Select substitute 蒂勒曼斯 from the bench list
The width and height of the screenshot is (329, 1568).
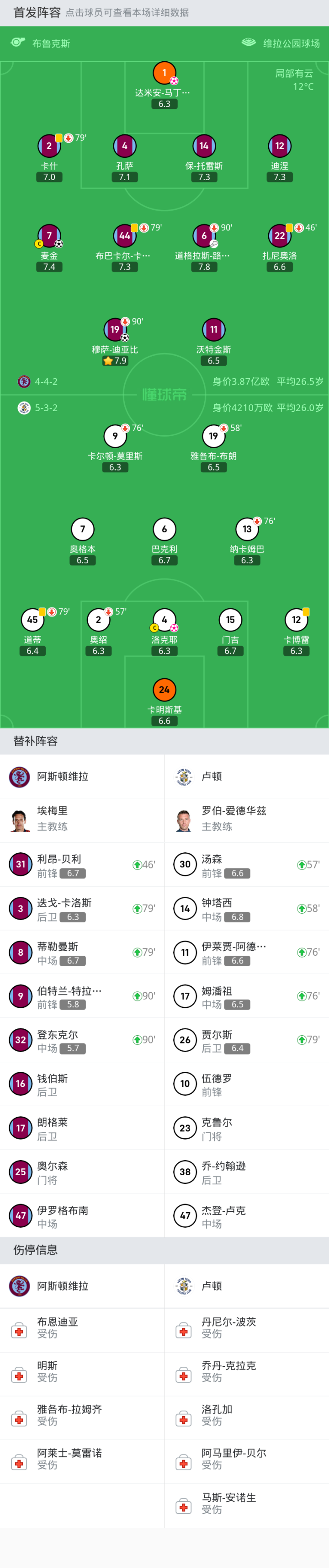pyautogui.click(x=82, y=953)
